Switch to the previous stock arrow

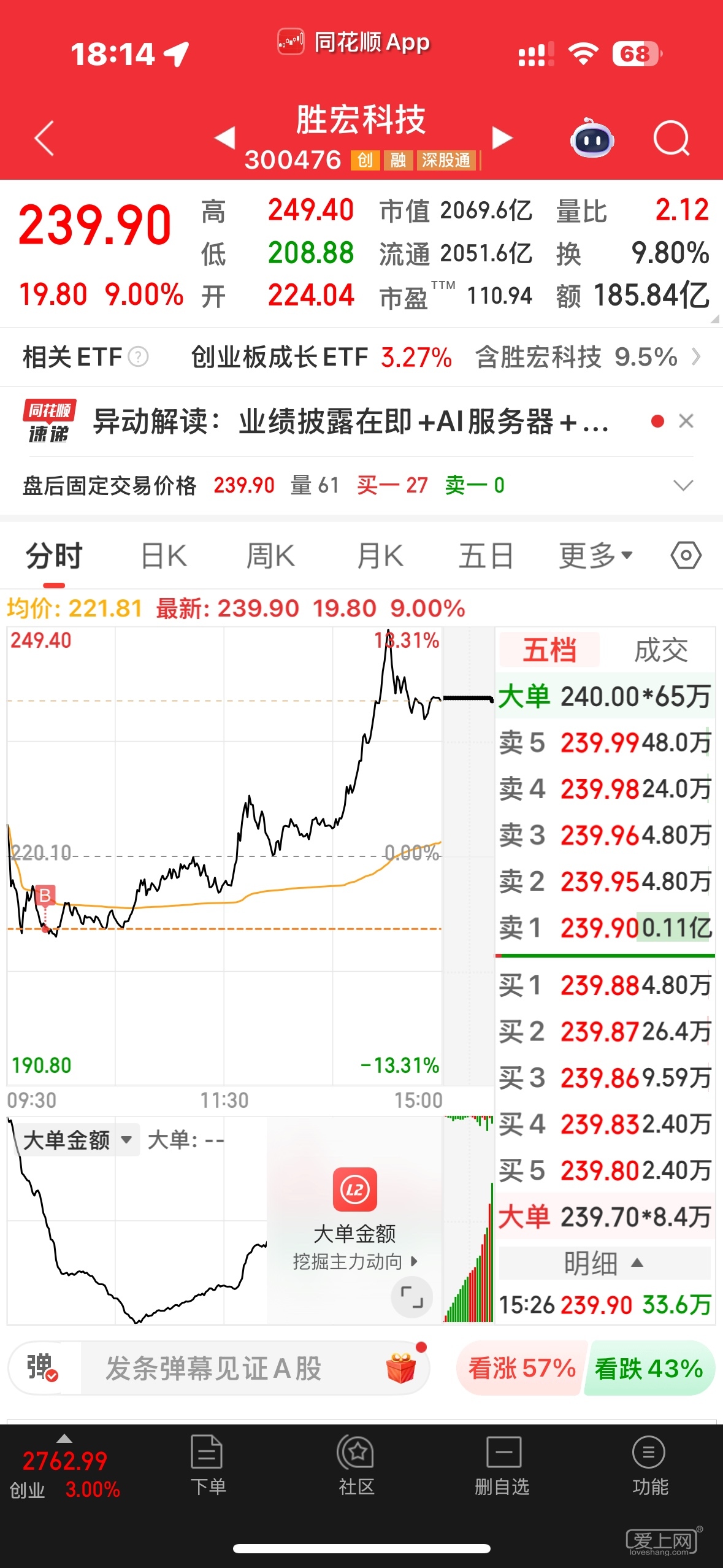225,137
